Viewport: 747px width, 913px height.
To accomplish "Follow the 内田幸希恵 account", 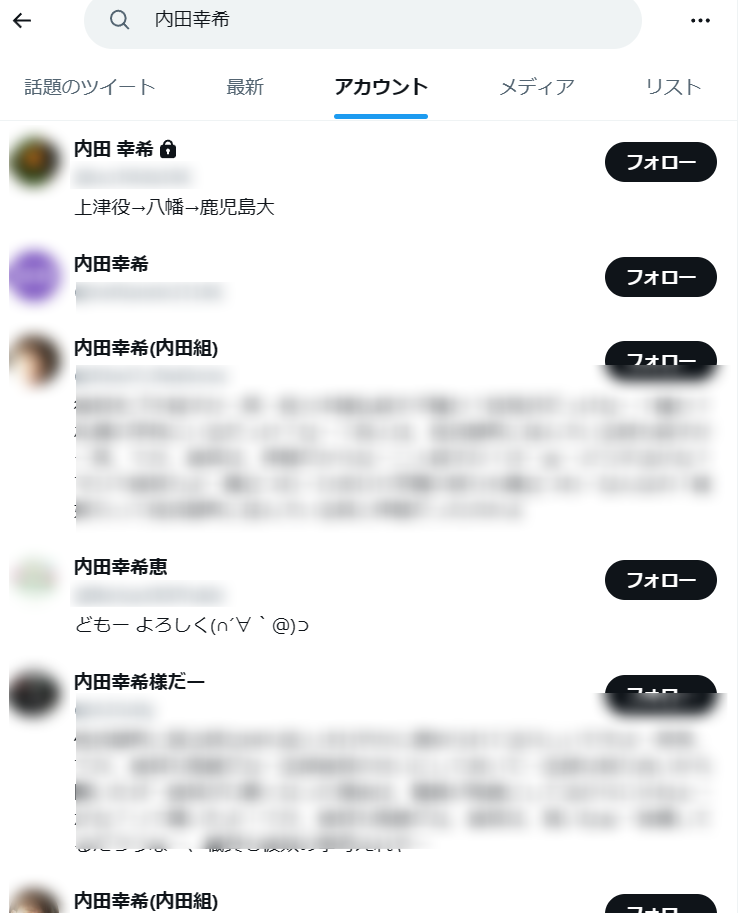I will pos(660,580).
